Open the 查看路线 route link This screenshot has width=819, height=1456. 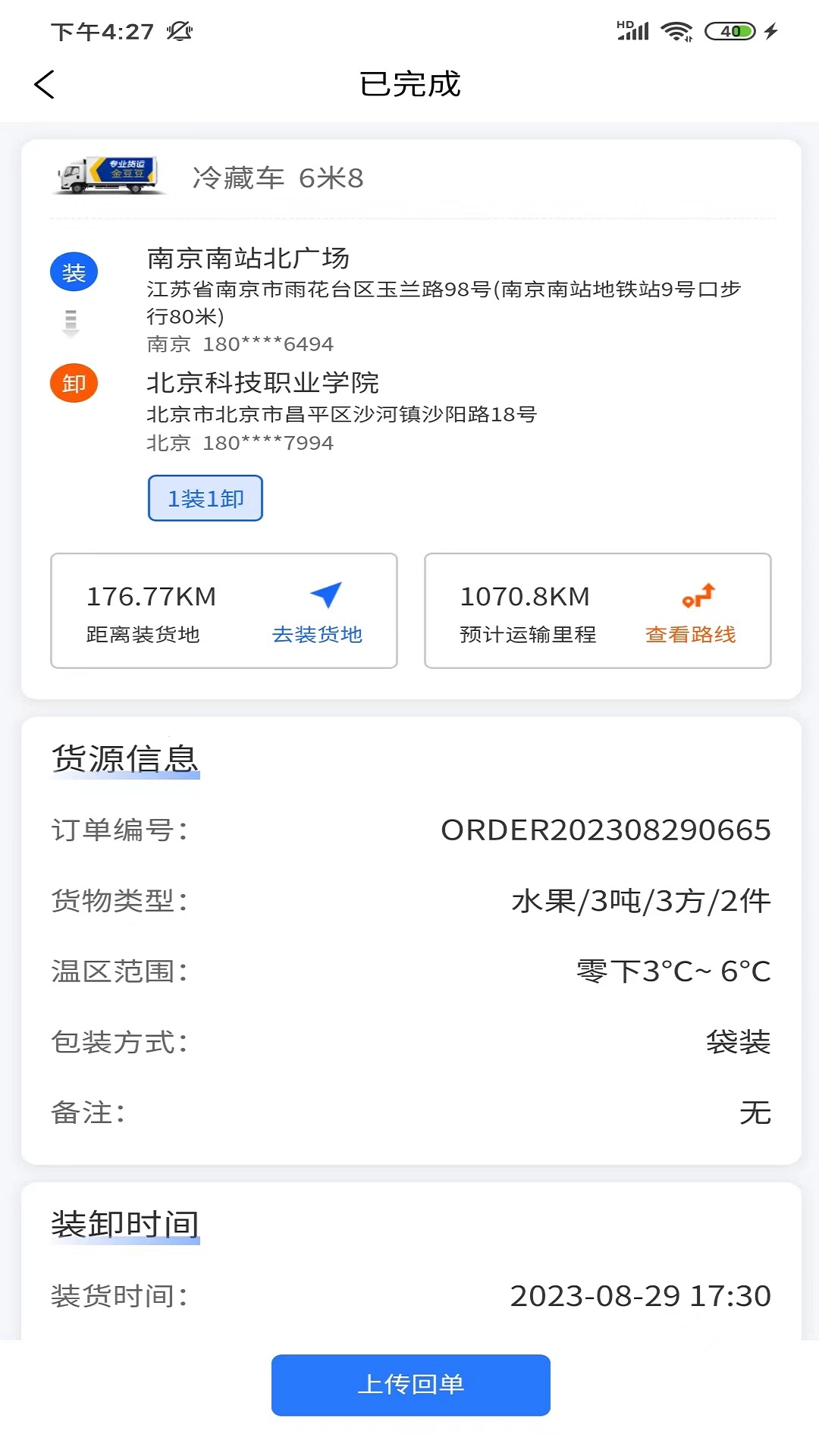tap(691, 635)
